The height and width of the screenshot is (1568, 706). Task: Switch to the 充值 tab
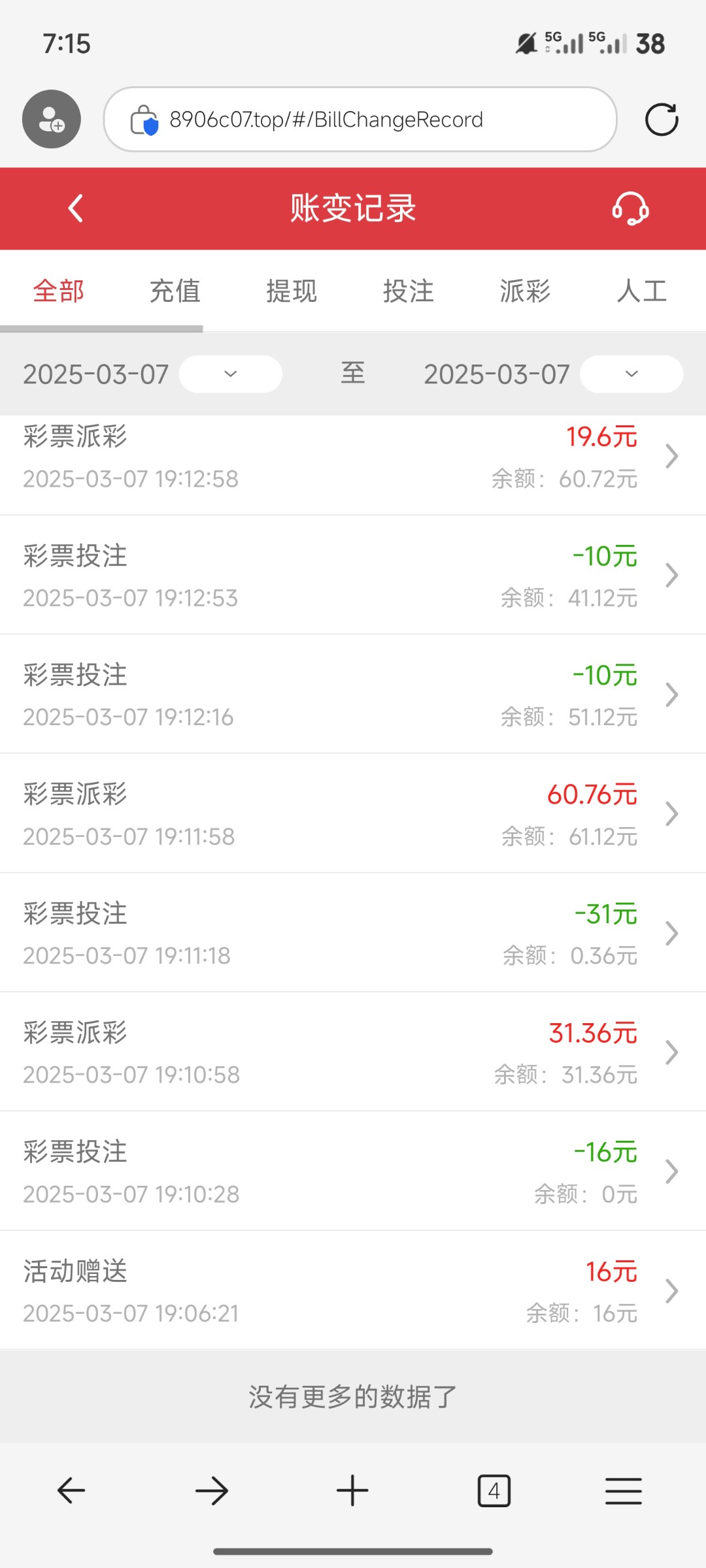click(x=175, y=291)
